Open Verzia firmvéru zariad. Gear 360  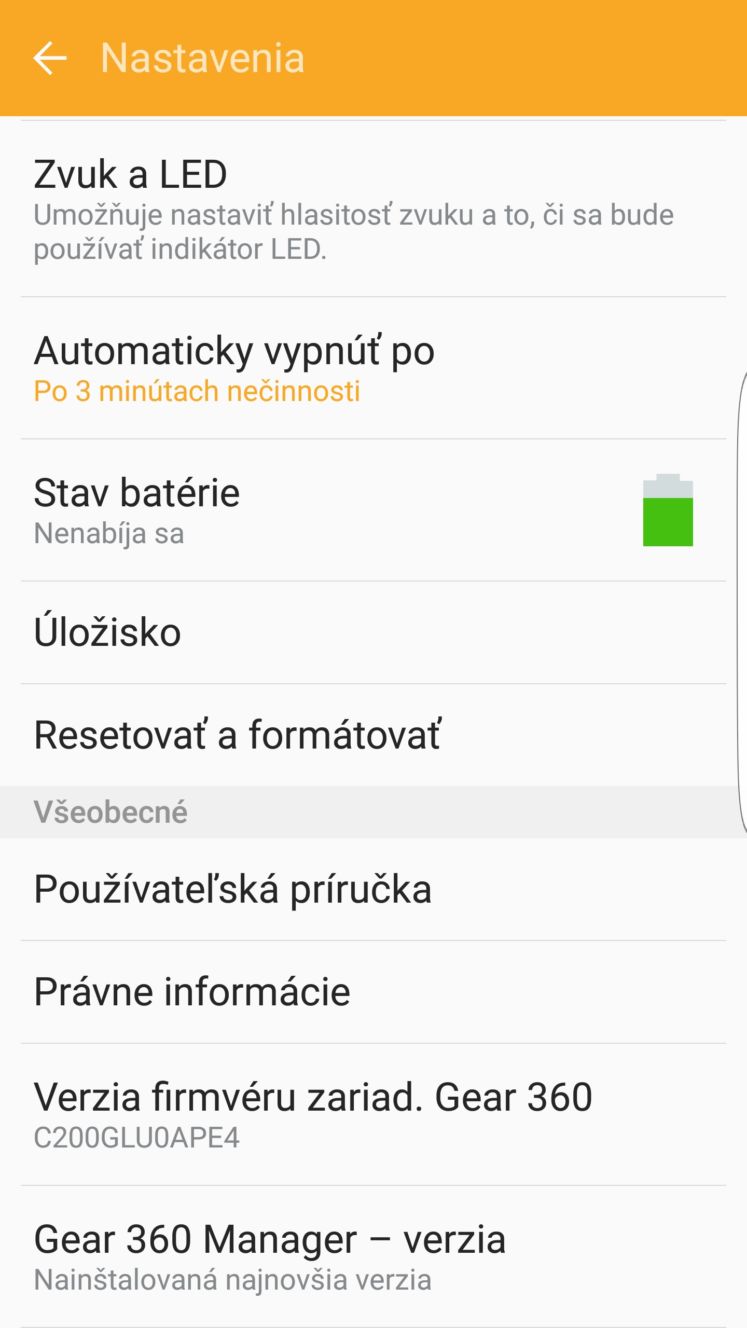[x=373, y=1115]
